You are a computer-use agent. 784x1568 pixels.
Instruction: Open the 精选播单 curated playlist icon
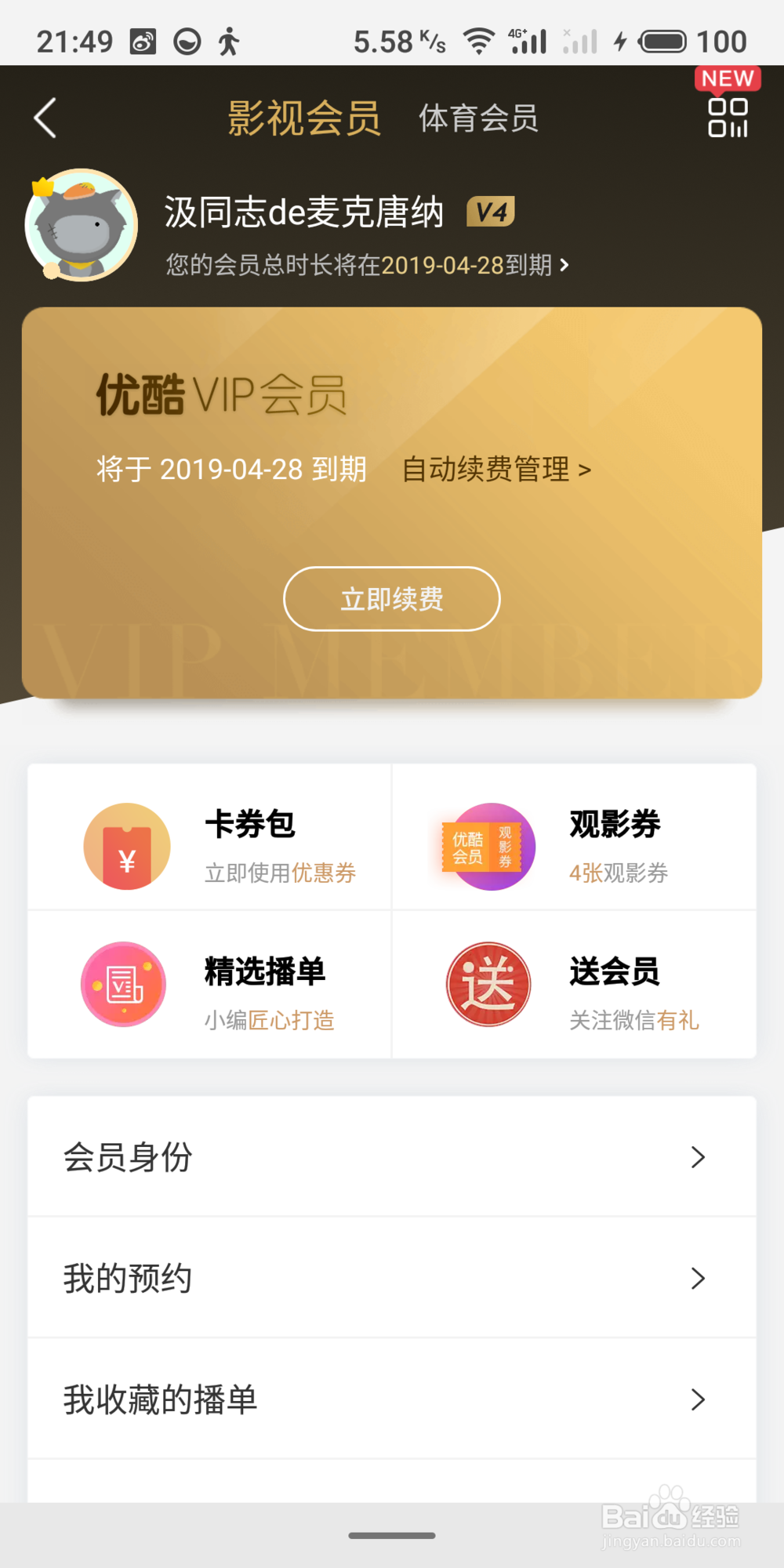coord(123,984)
